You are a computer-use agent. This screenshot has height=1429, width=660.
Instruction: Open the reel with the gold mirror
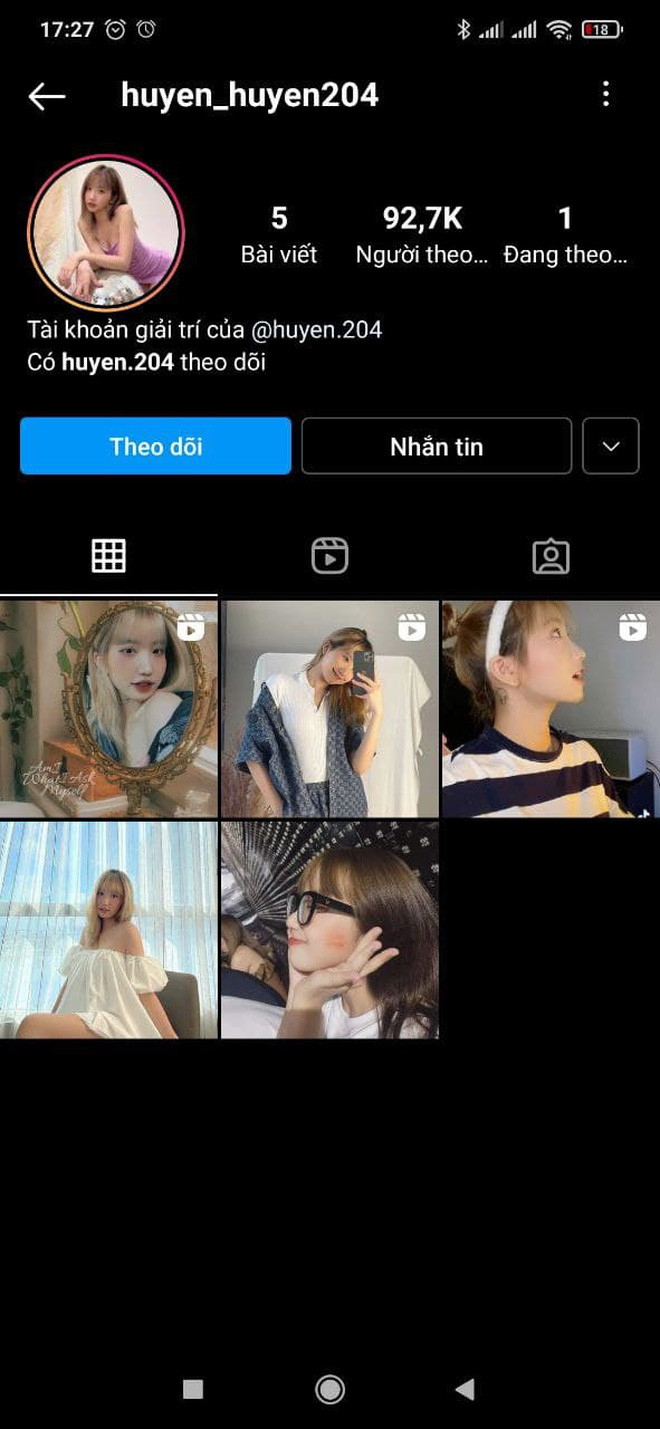tap(108, 709)
